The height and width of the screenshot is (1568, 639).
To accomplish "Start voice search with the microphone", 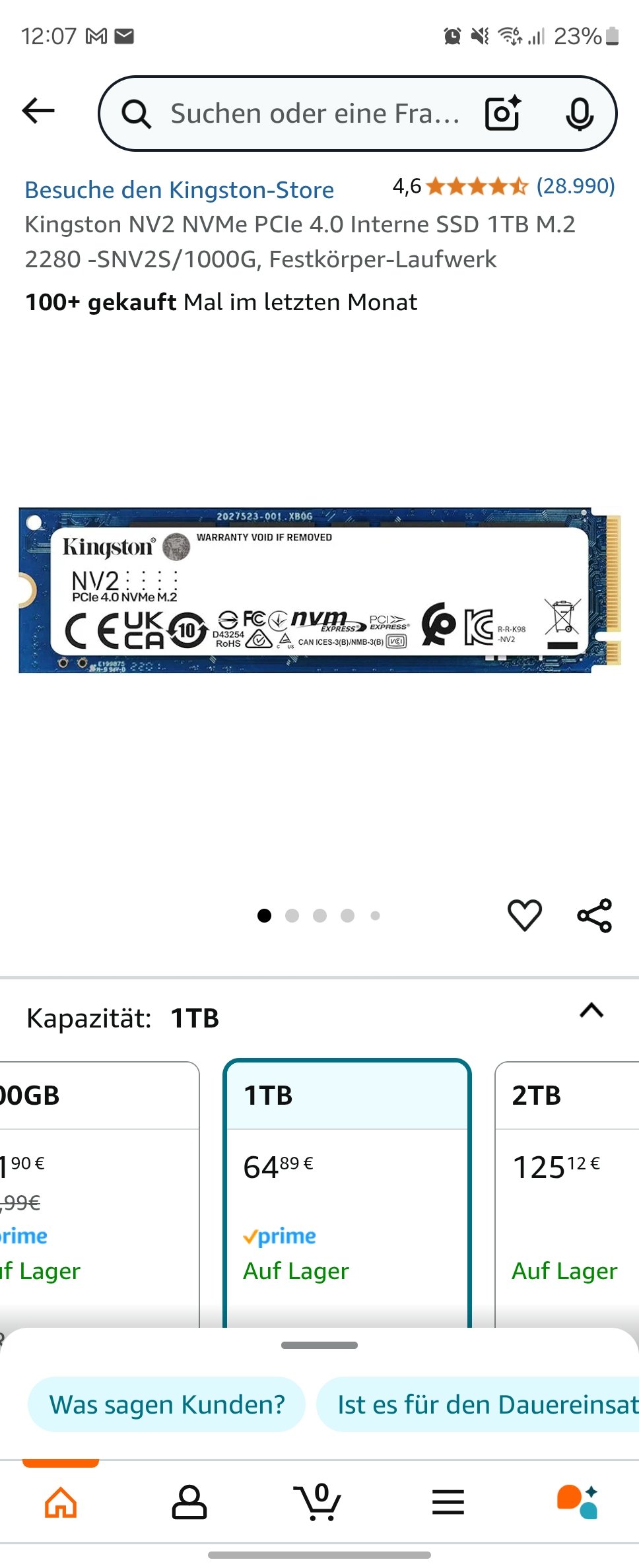I will click(579, 114).
